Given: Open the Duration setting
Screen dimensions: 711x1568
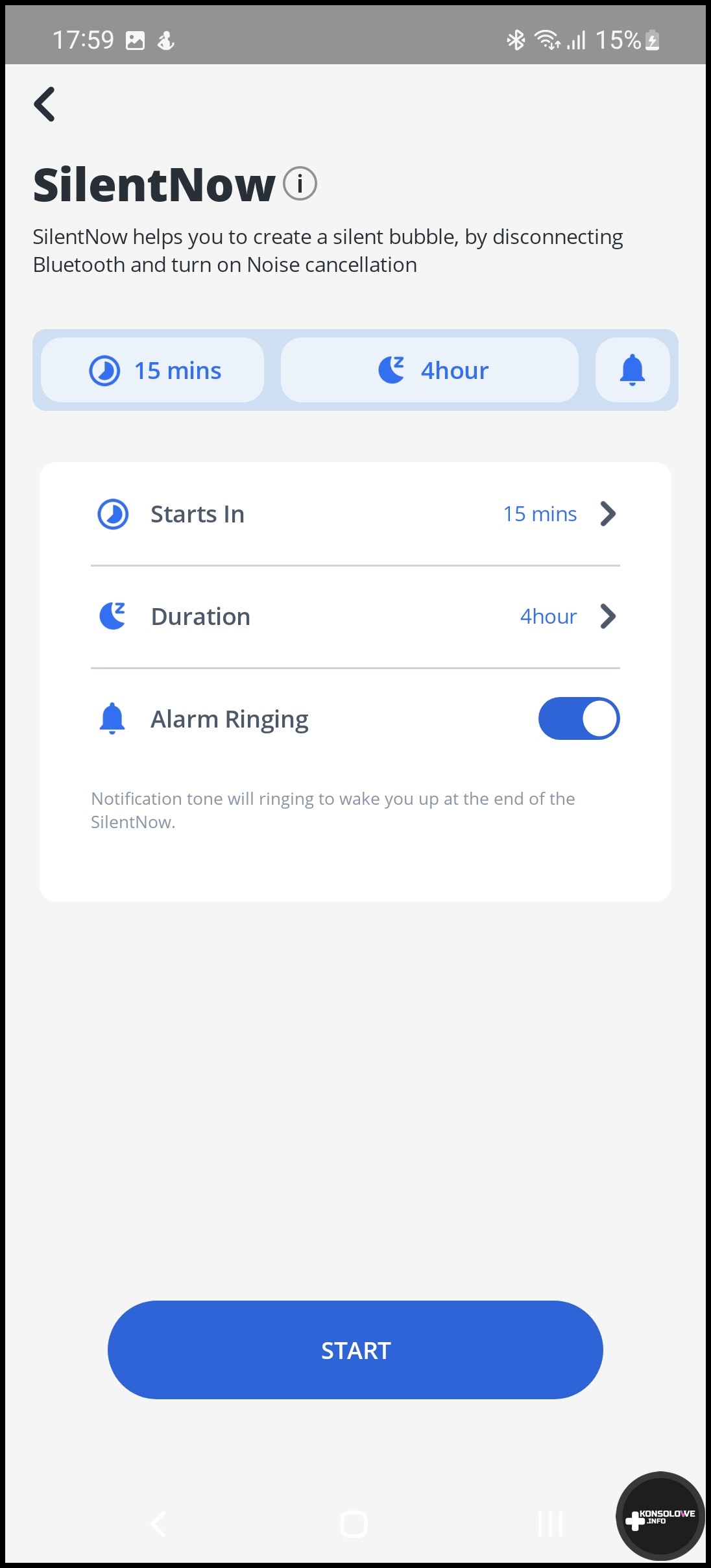Looking at the screenshot, I should coord(355,617).
